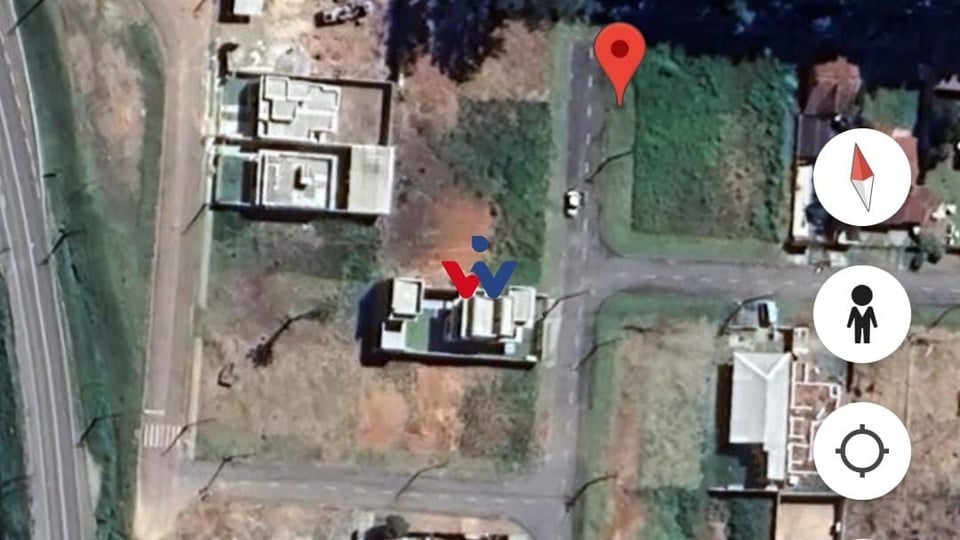Tap the compass to reset map orientation
The image size is (960, 540).
[x=861, y=177]
